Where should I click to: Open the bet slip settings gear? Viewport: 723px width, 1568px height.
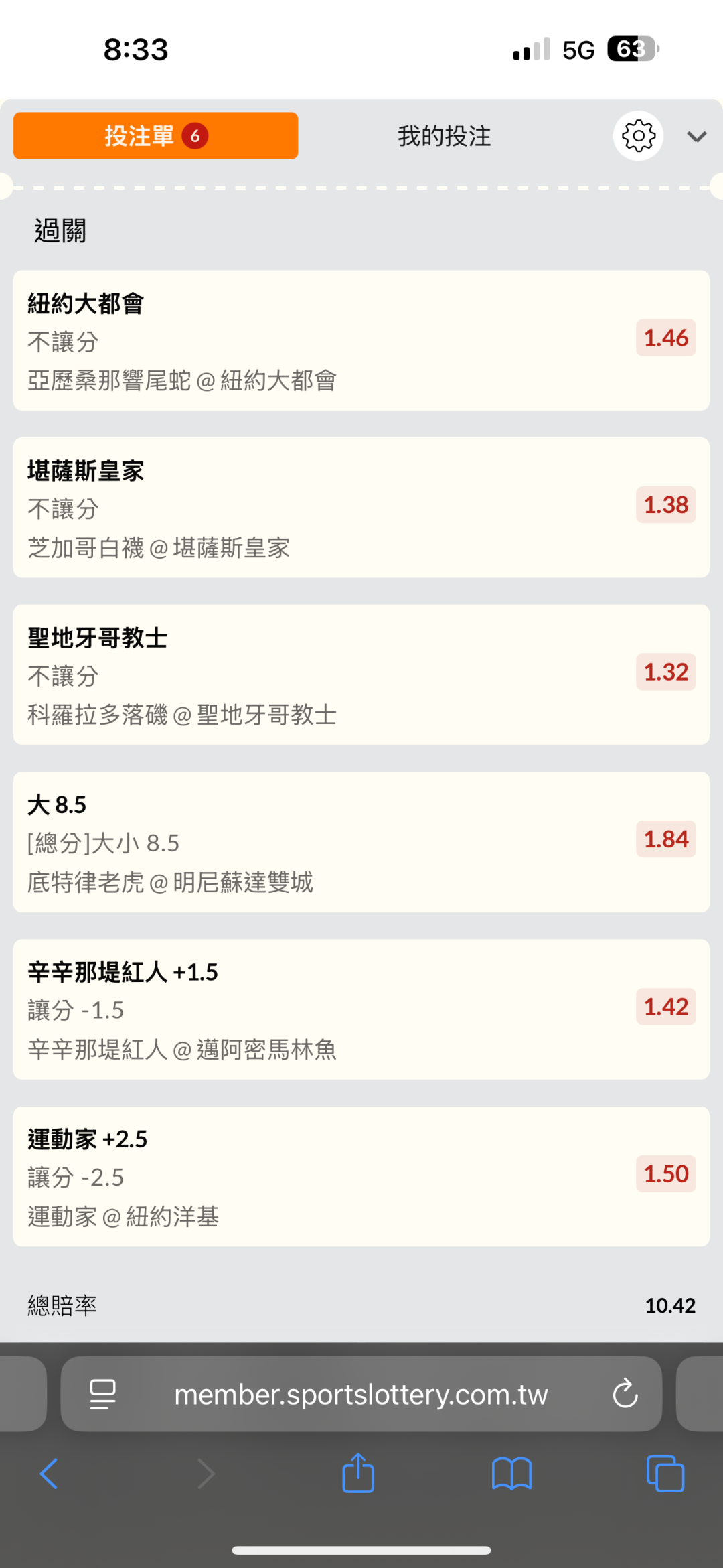point(638,136)
